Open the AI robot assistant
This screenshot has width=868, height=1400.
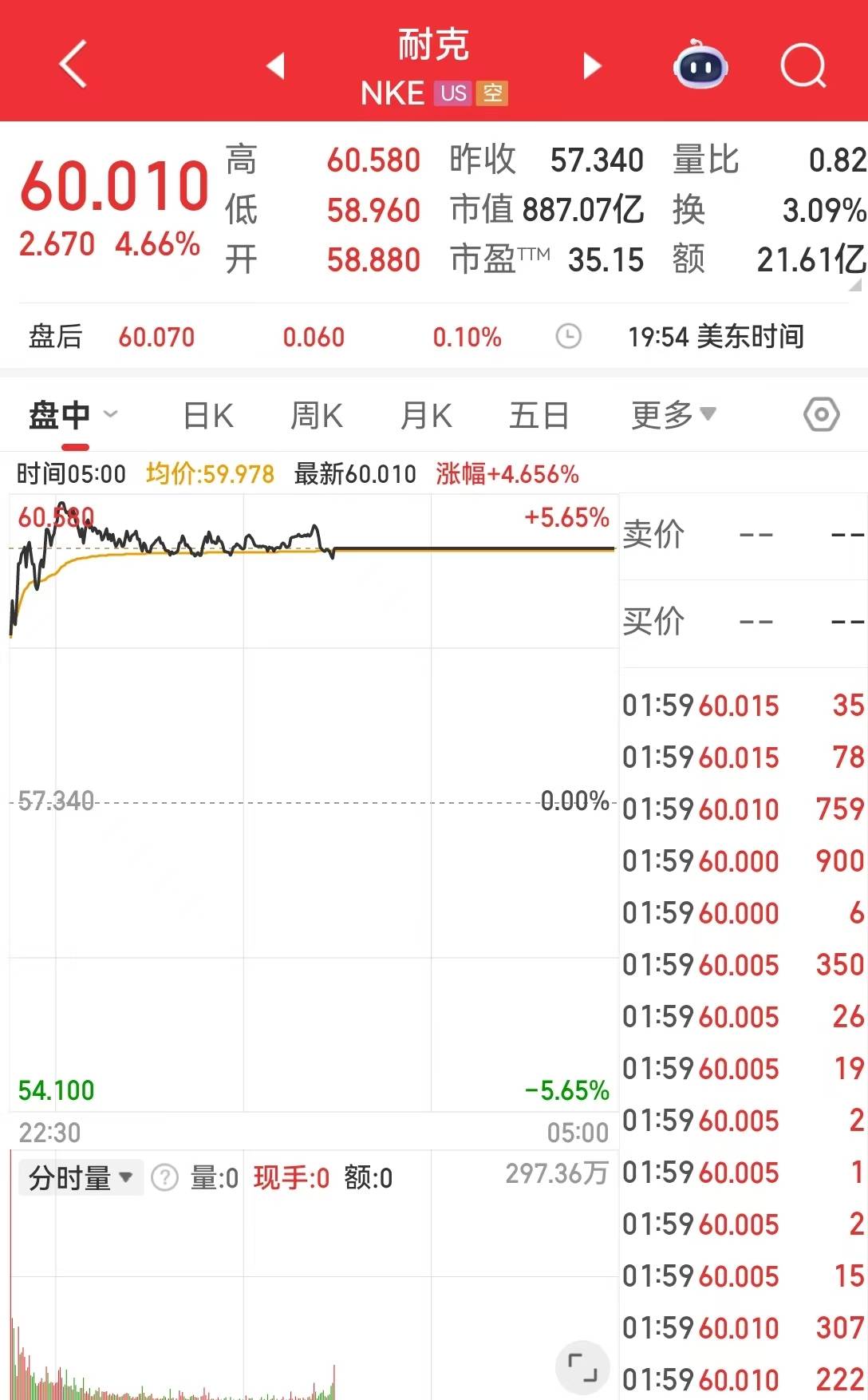[x=700, y=67]
